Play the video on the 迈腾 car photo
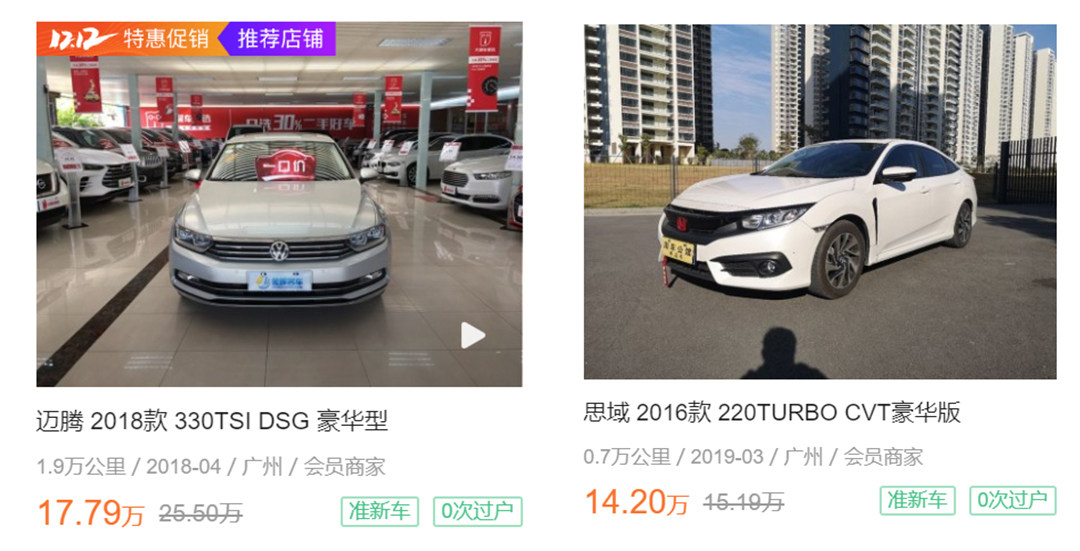Viewport: 1080px width, 551px height. (x=472, y=336)
